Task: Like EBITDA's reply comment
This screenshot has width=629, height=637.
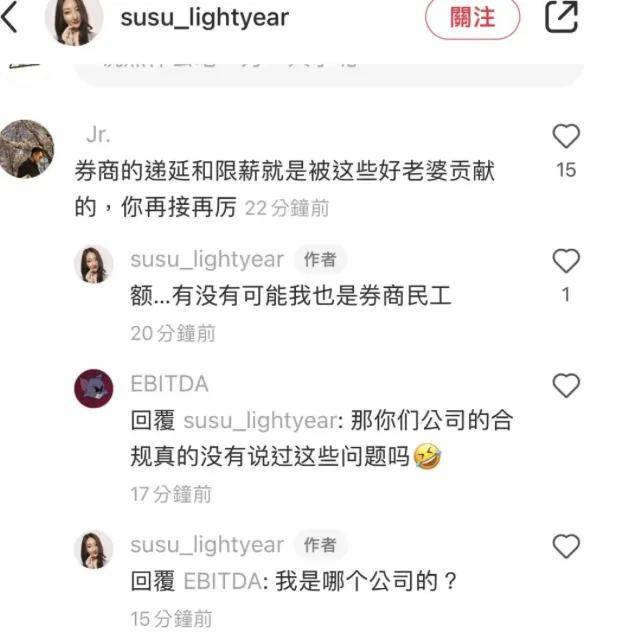Action: 566,385
